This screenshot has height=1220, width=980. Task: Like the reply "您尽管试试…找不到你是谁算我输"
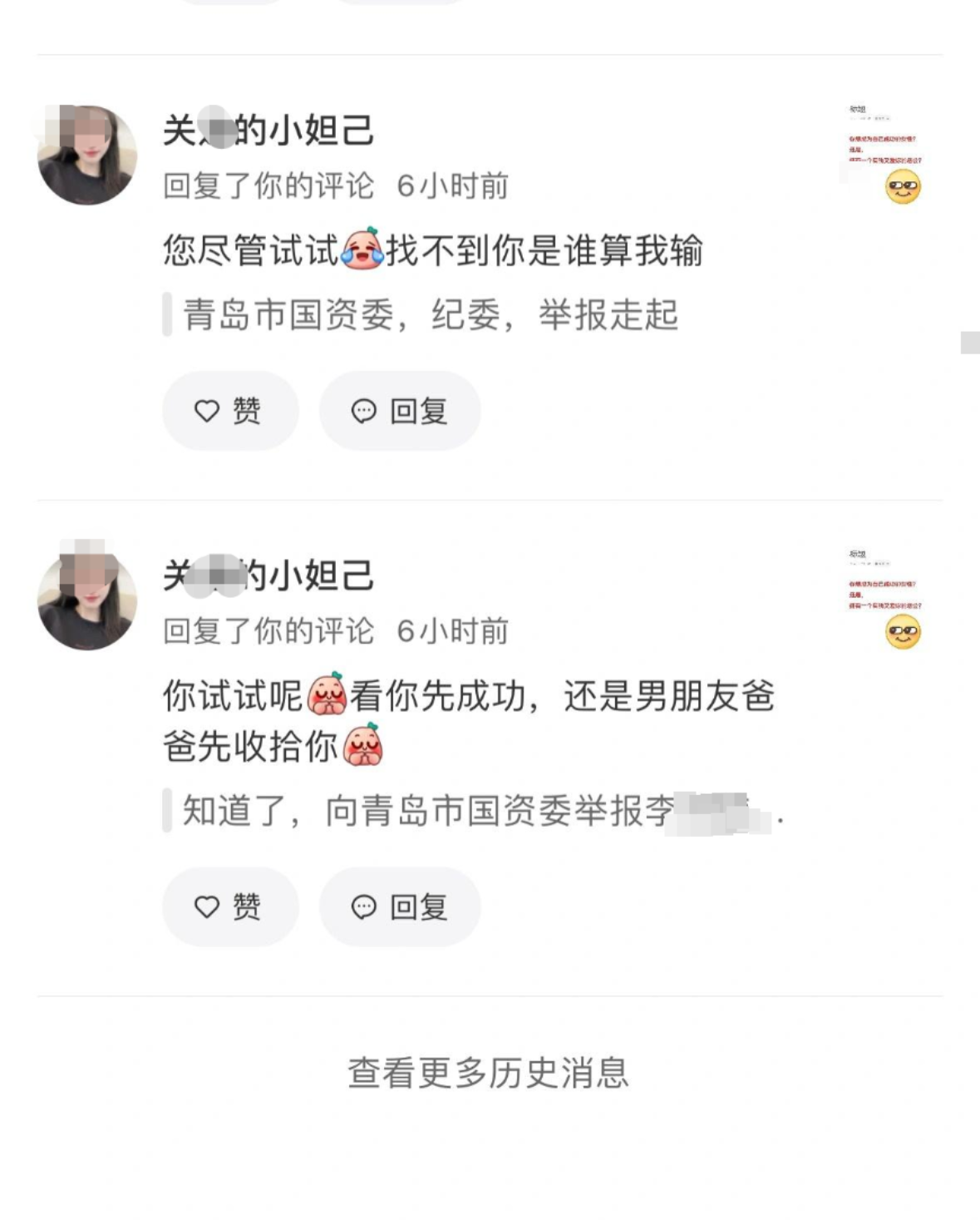click(x=229, y=411)
